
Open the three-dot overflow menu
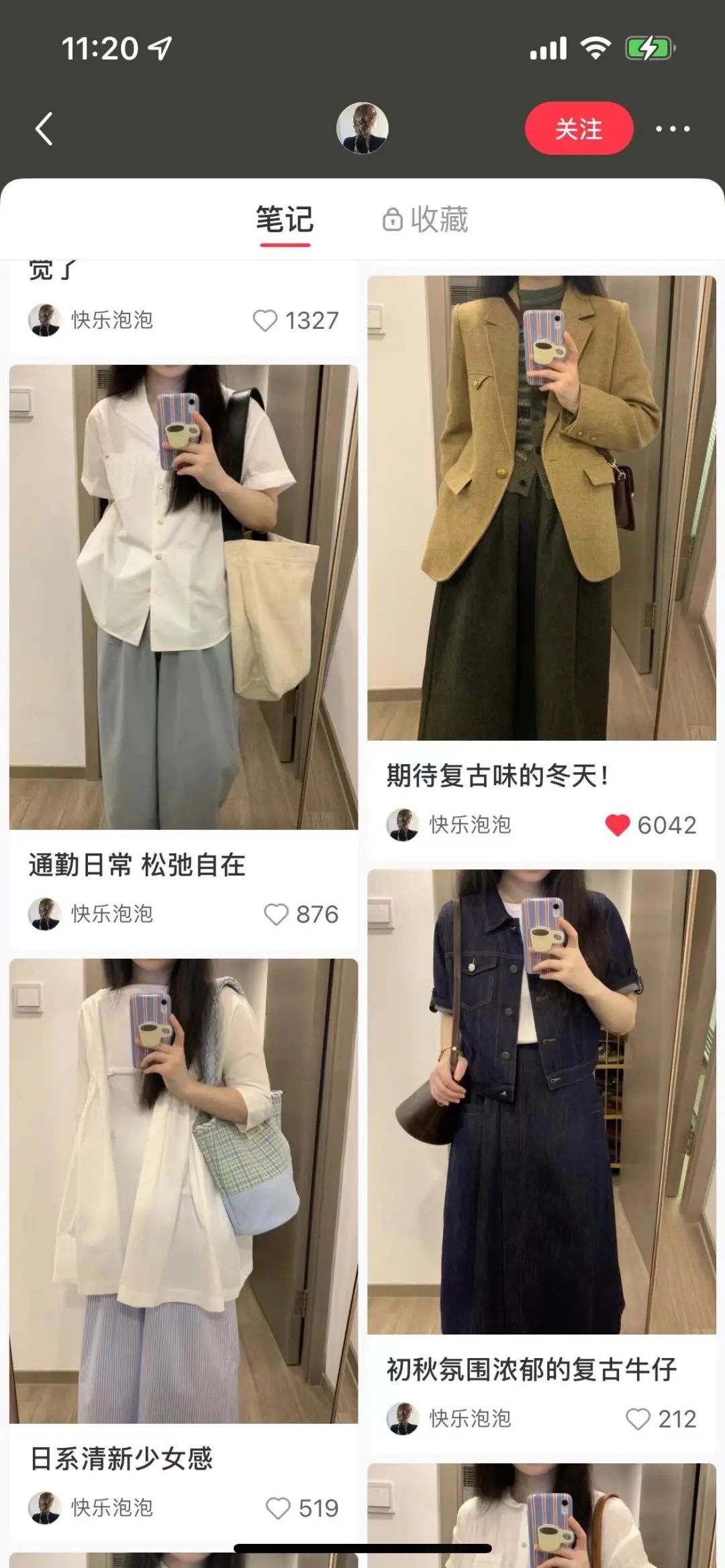click(673, 129)
